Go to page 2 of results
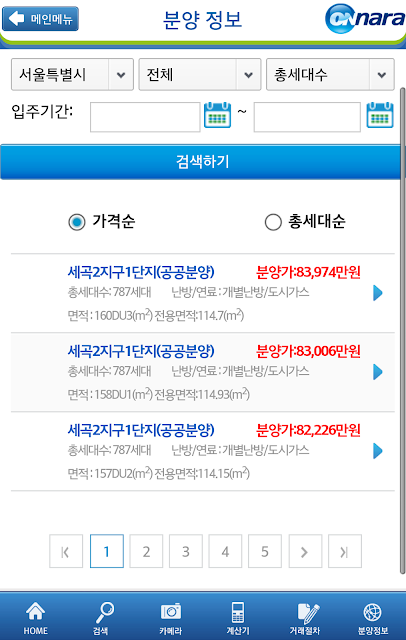The height and width of the screenshot is (640, 406). [146, 551]
